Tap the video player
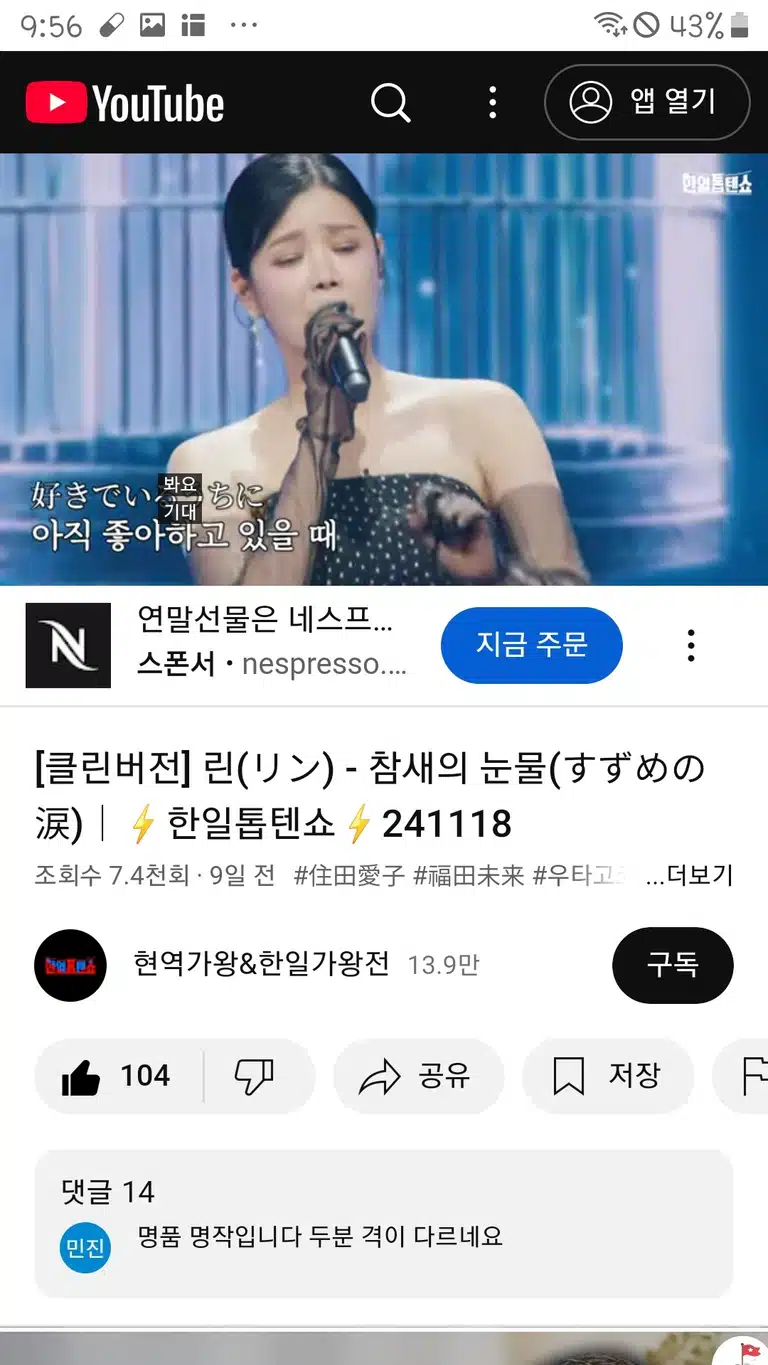Screen dimensions: 768x1365 384,369
